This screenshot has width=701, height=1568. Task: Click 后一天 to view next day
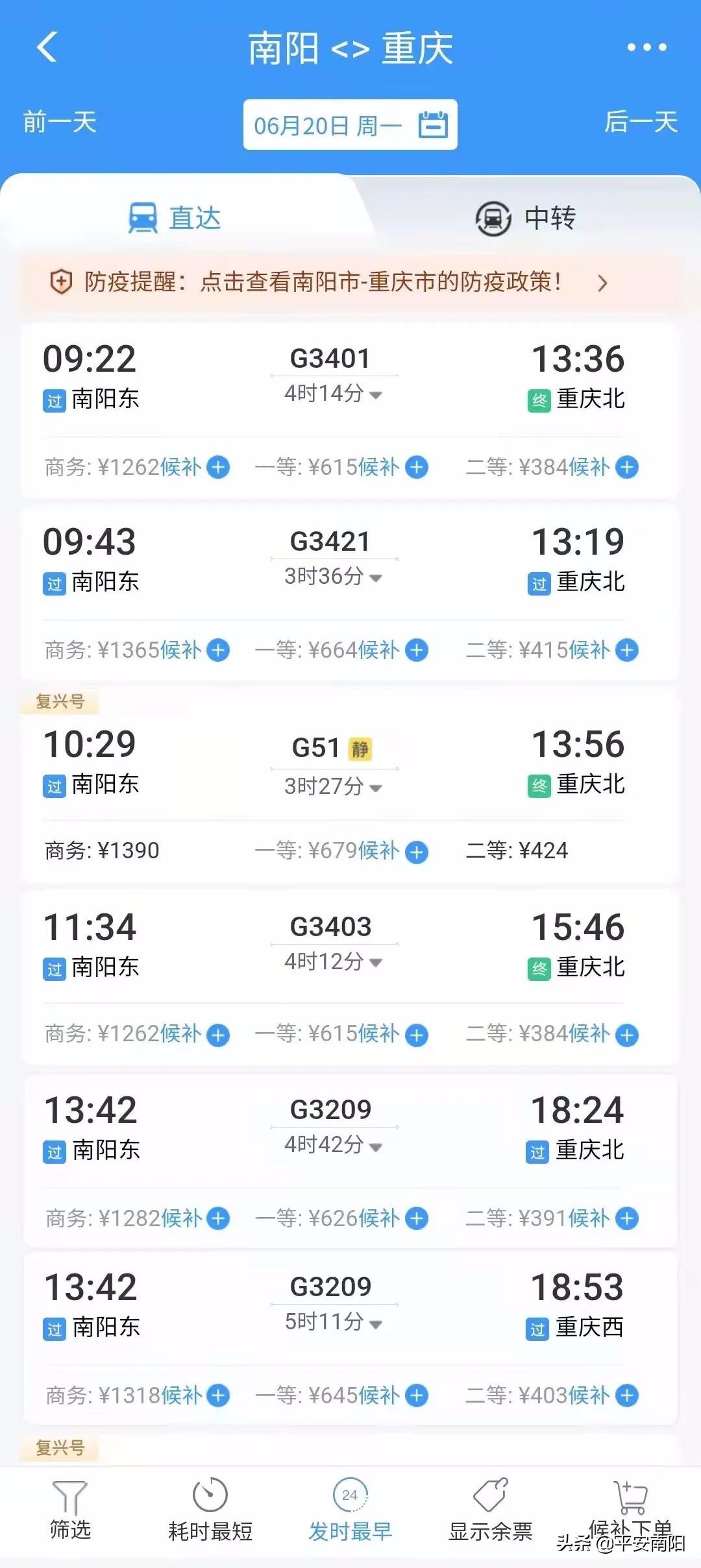tap(641, 125)
